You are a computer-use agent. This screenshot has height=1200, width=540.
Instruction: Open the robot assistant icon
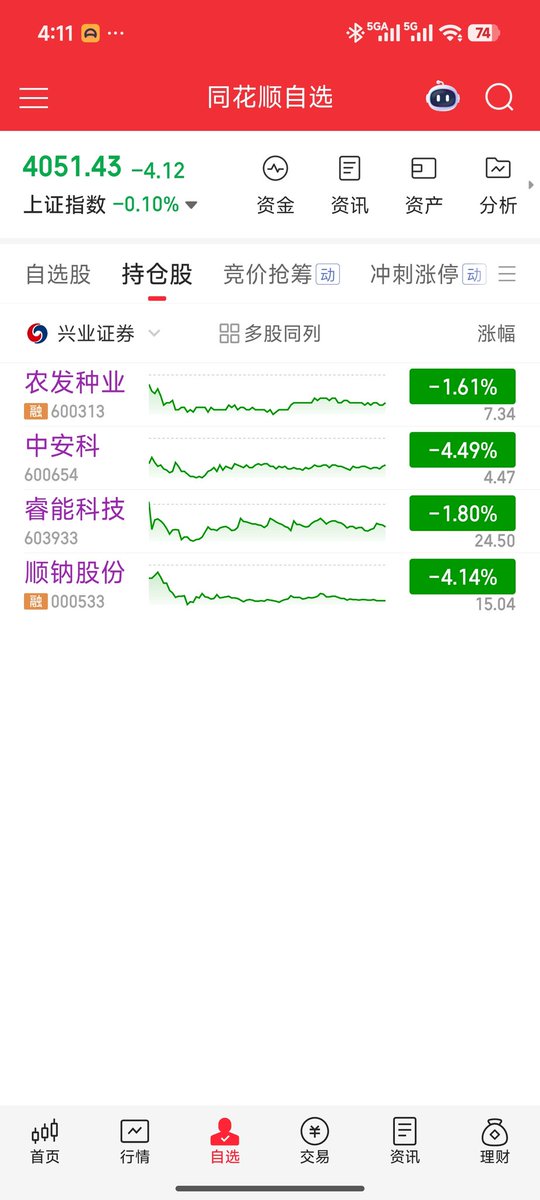443,97
